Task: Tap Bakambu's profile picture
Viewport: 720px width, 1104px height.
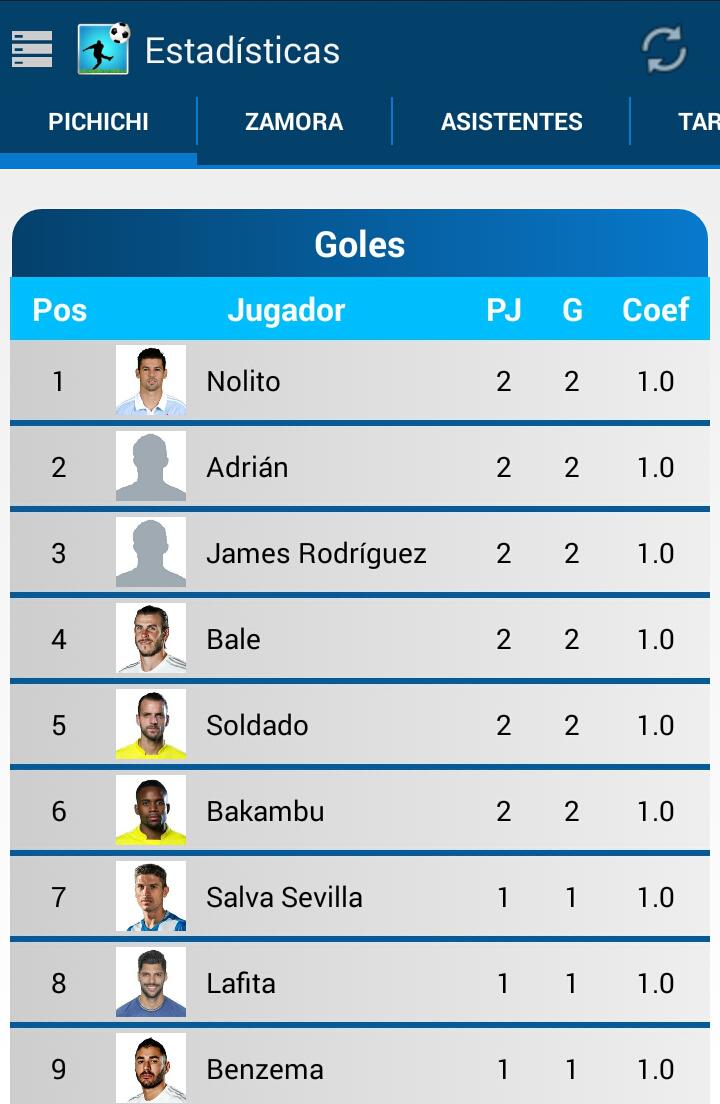Action: tap(151, 811)
